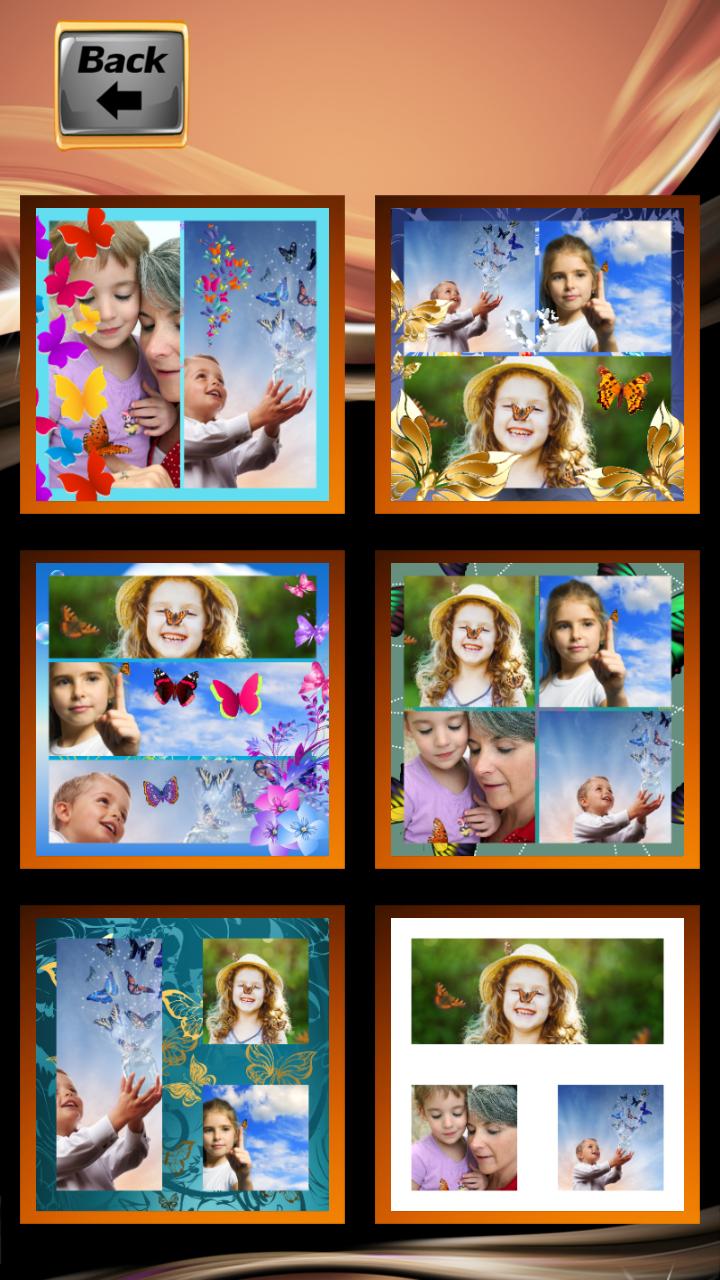This screenshot has height=1280, width=720.
Task: Open the three-row flower collage template
Action: [x=182, y=709]
